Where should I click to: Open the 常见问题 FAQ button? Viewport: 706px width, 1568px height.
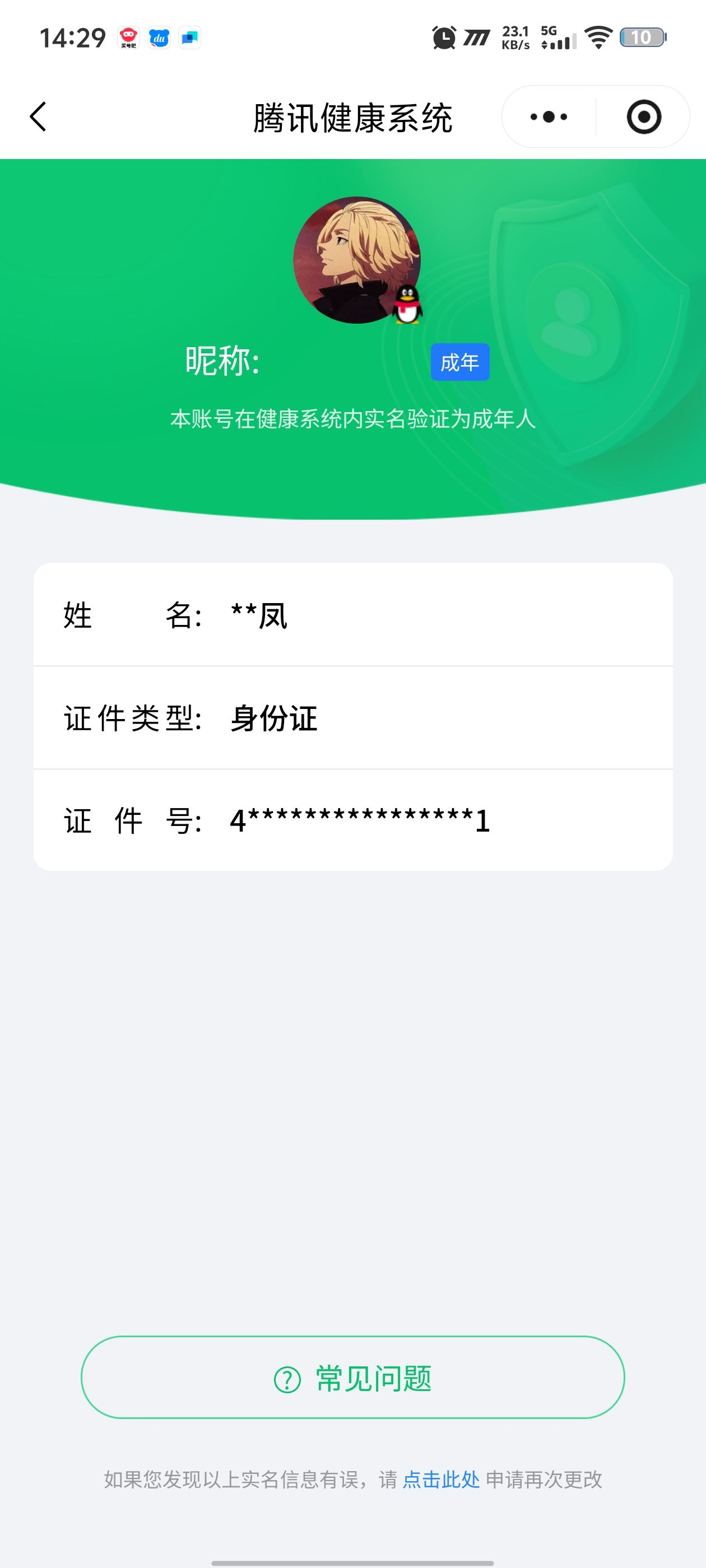click(x=352, y=1378)
